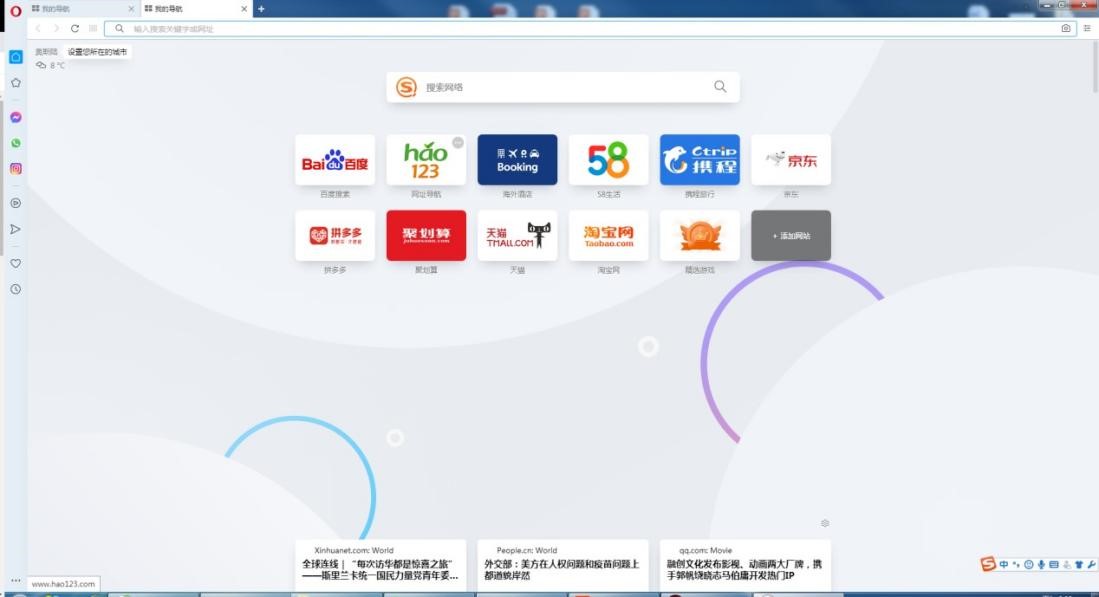Open the hao123 site tile
This screenshot has height=597, width=1099.
(x=426, y=160)
